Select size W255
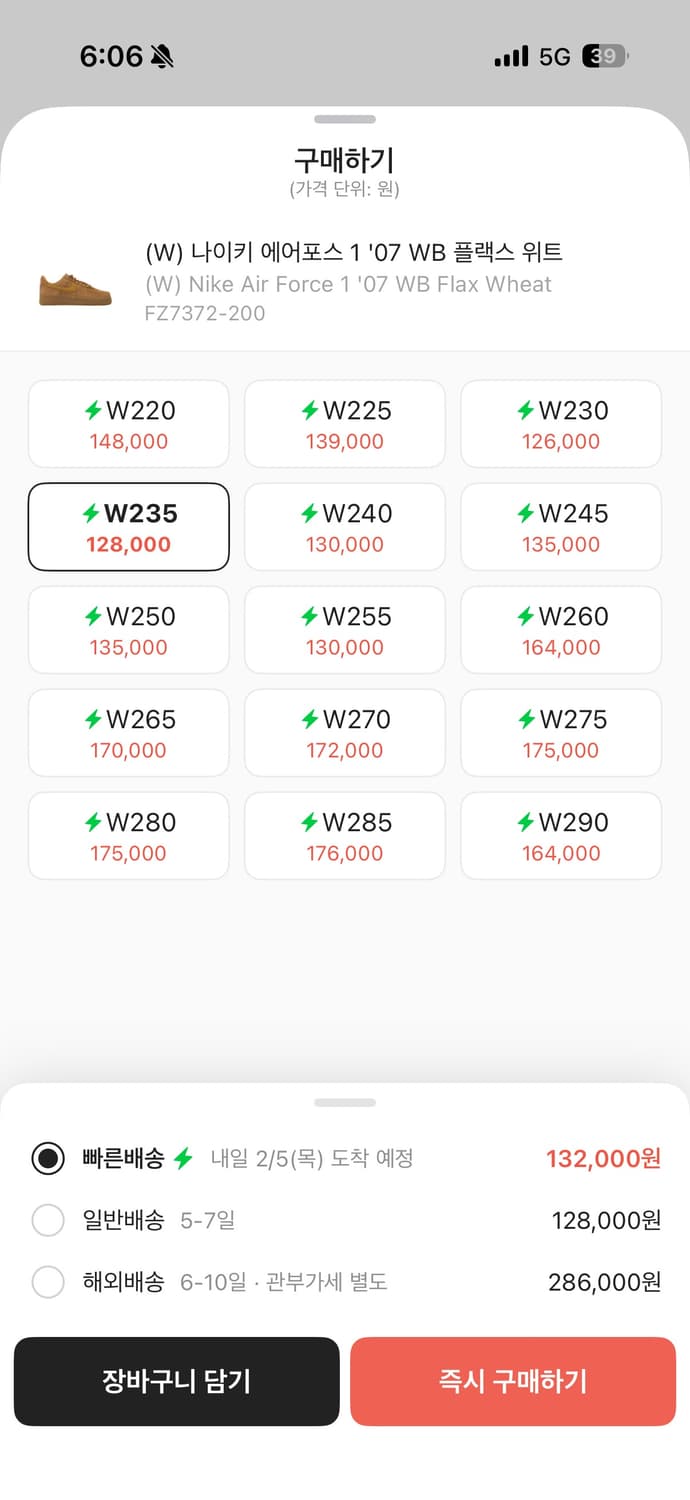The width and height of the screenshot is (690, 1500). 345,630
